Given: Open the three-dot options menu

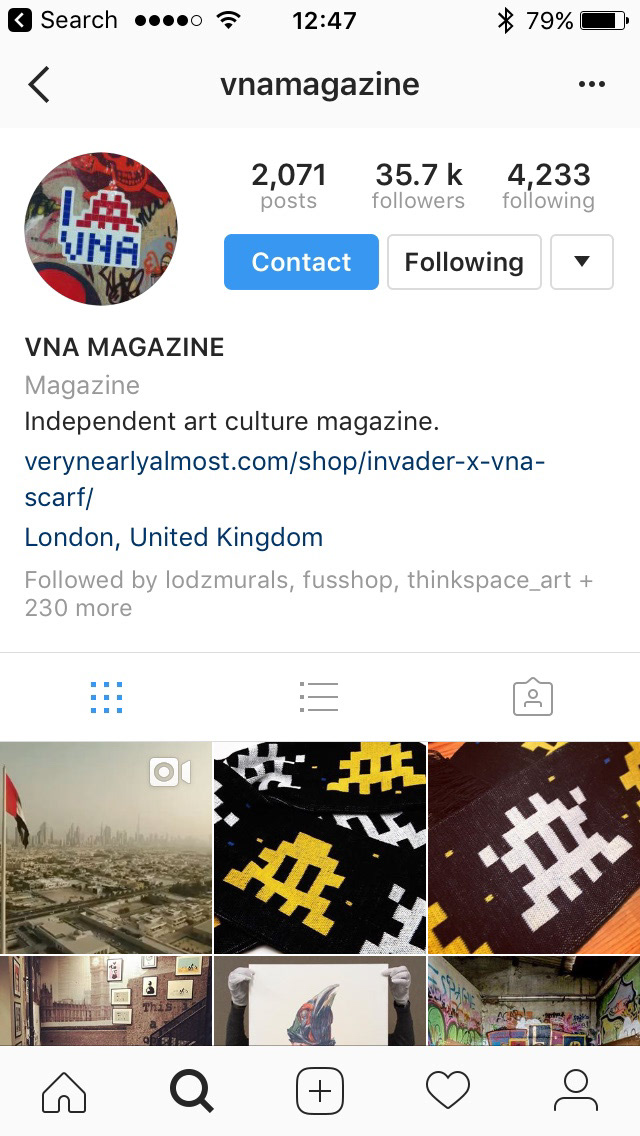Looking at the screenshot, I should coord(592,85).
